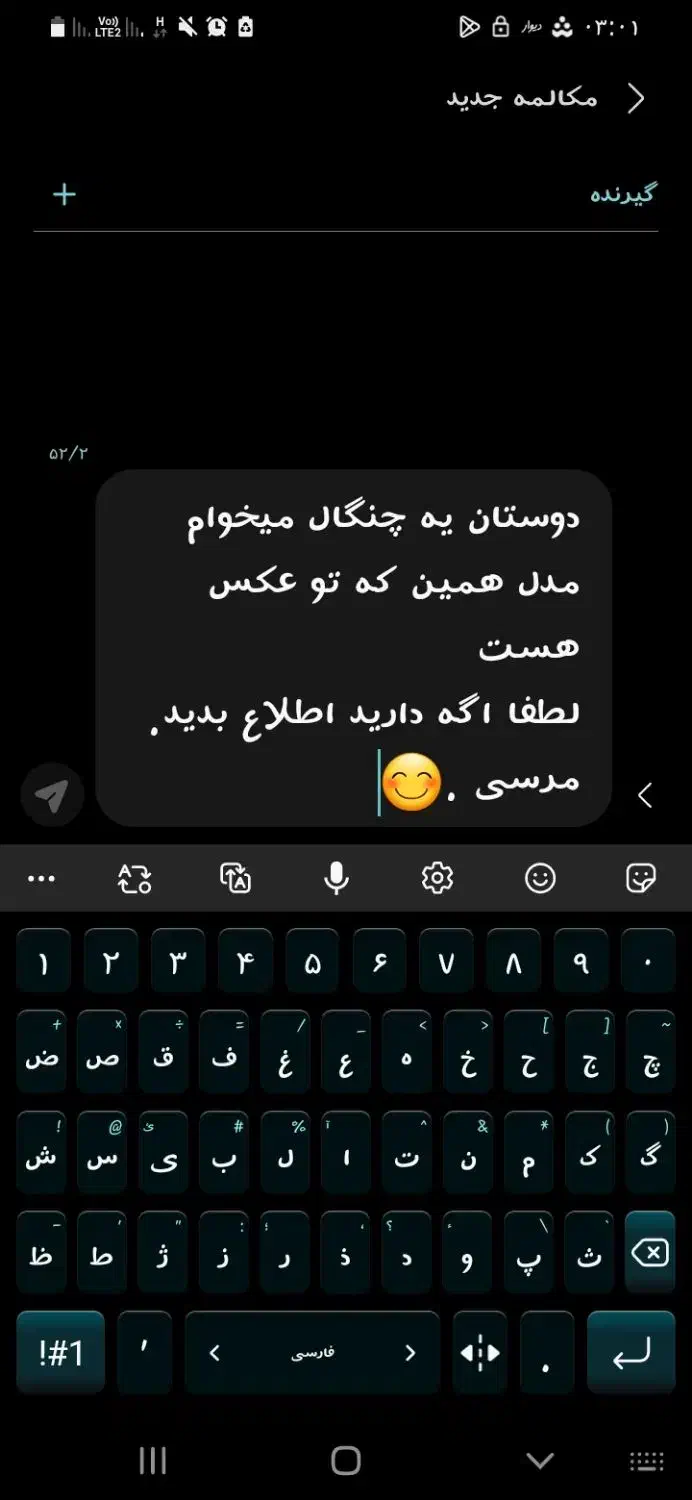Screen dimensions: 692x1500
Task: Expand the attachment options chevron
Action: pyautogui.click(x=645, y=796)
